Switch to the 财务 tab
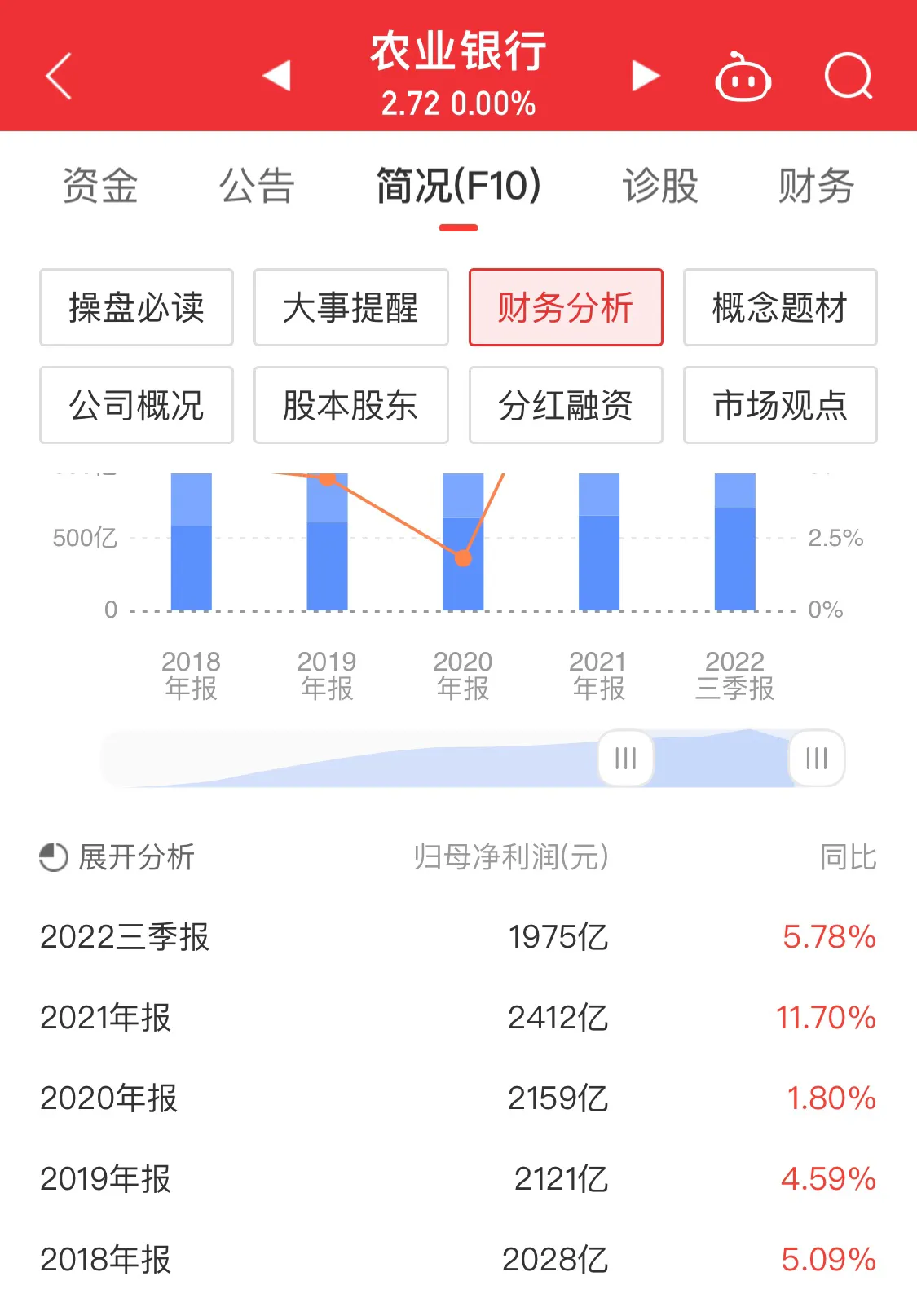917x1316 pixels. pyautogui.click(x=816, y=186)
